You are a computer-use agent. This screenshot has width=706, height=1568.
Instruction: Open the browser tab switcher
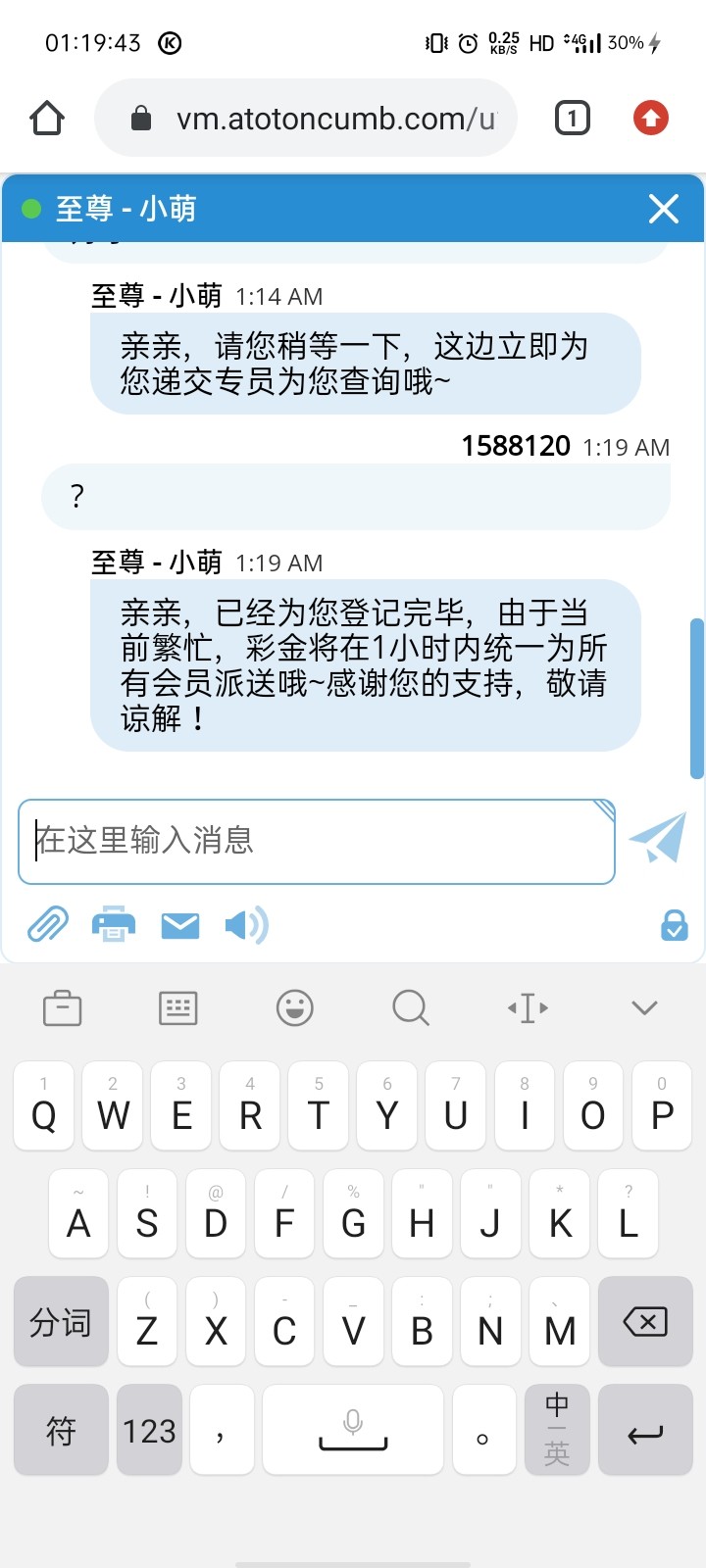click(572, 119)
